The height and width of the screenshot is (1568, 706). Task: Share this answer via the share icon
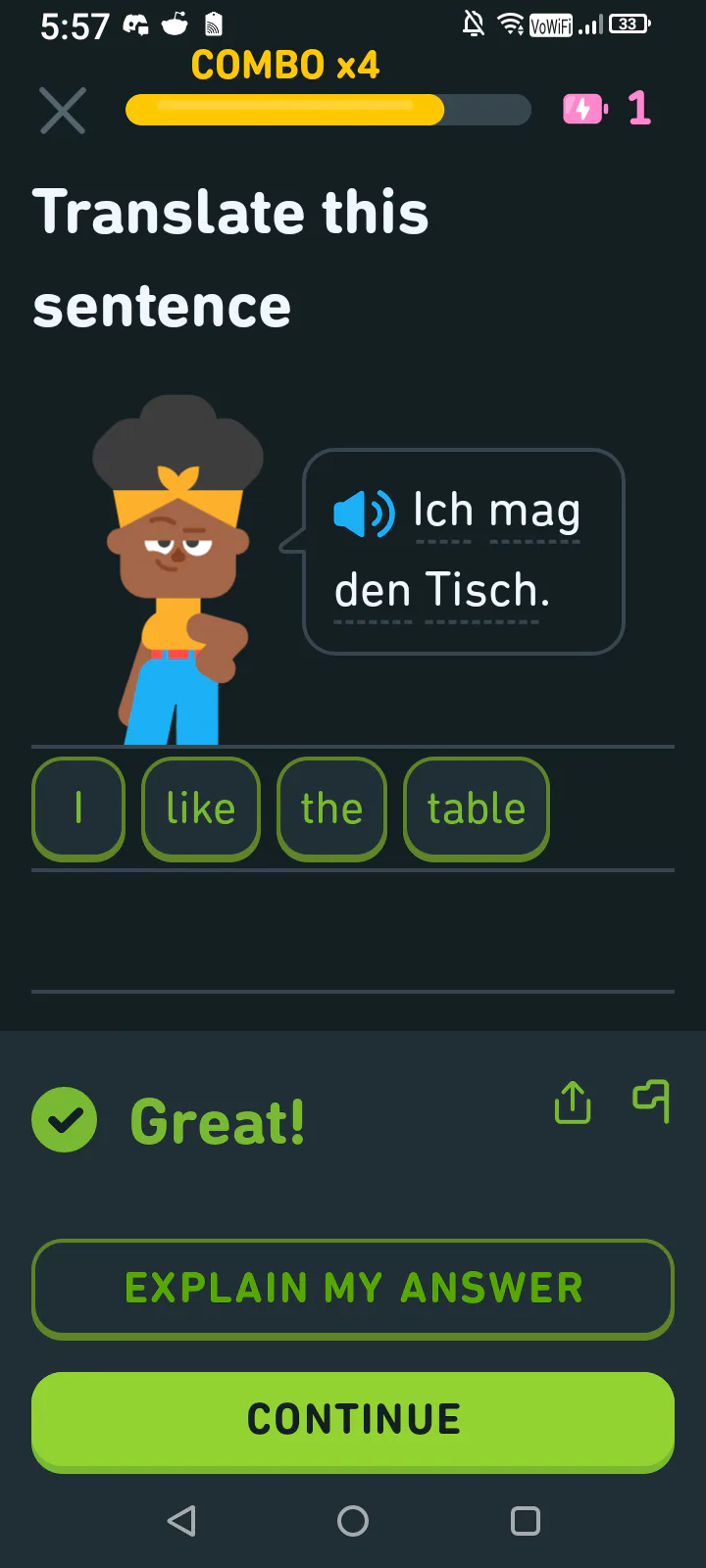[x=573, y=1102]
